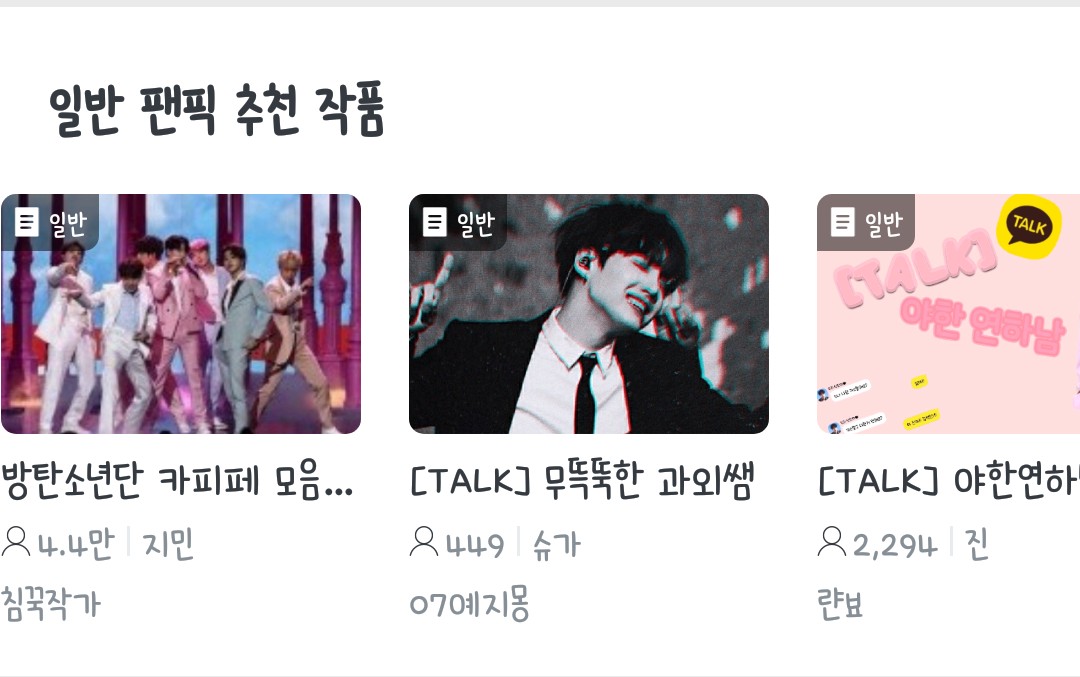Open the [TALK] 야한연하남 fanfic card
Screen dimensions: 1080x677
click(948, 314)
